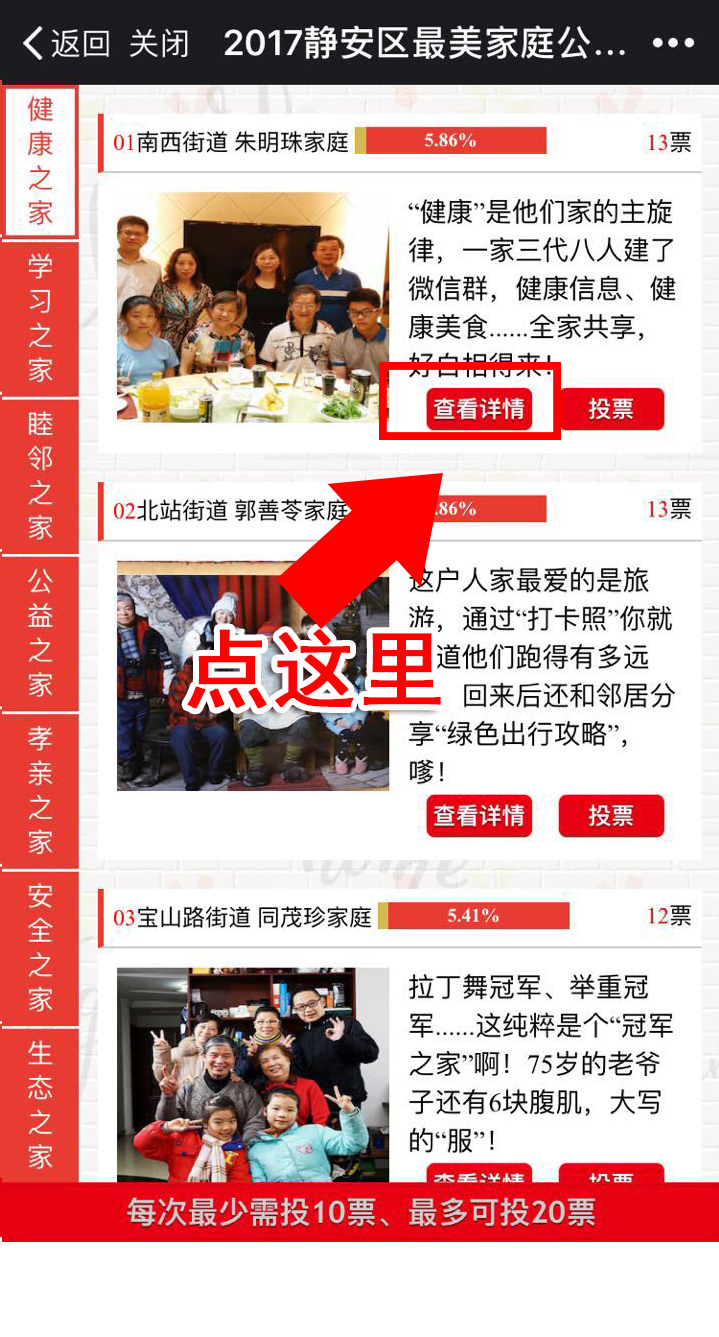Switch to the 生态之家 tab
The width and height of the screenshot is (719, 1337).
pyautogui.click(x=40, y=1103)
